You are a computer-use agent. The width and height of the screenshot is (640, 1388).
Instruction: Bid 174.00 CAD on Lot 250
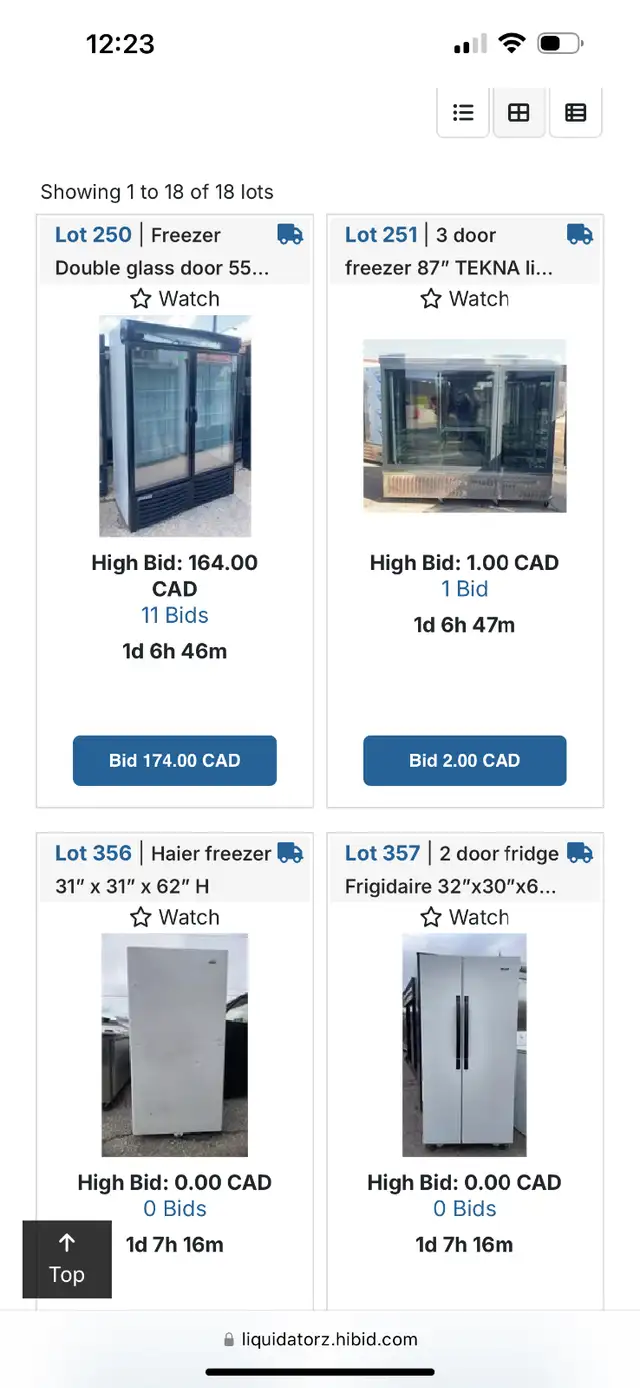point(175,761)
